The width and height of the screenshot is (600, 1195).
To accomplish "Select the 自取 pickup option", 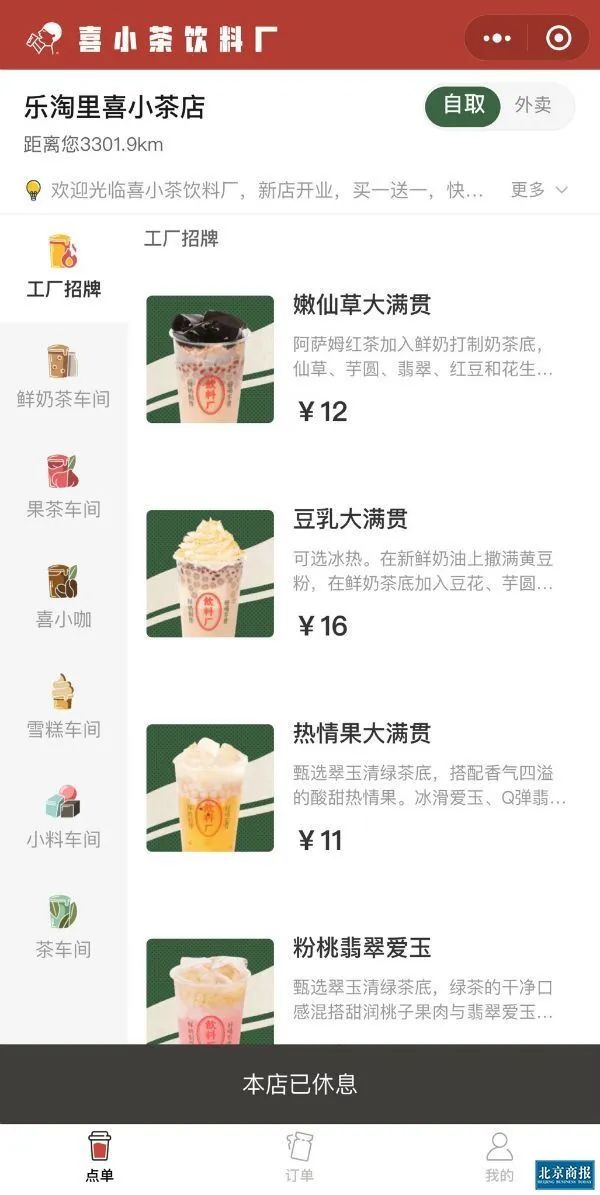I will coord(464,105).
